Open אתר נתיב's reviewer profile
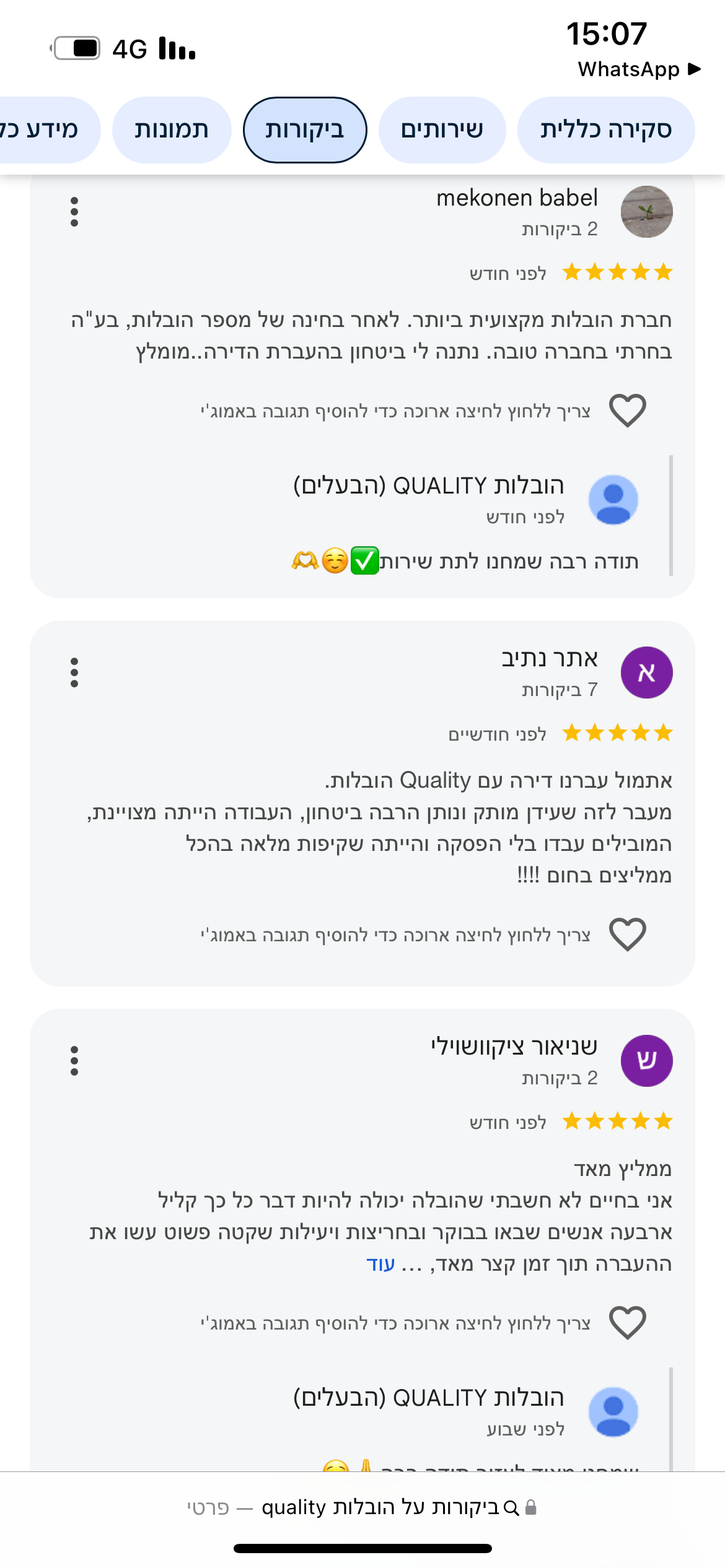Viewport: 725px width, 1568px height. coord(647,673)
